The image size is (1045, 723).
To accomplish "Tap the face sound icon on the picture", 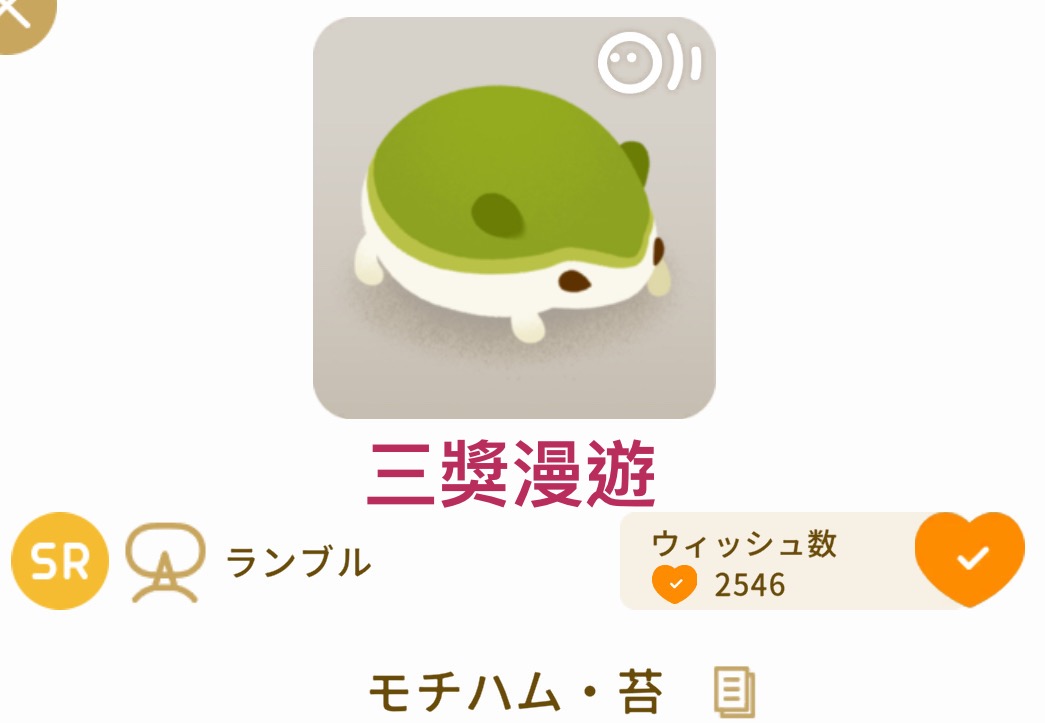I will [x=648, y=65].
